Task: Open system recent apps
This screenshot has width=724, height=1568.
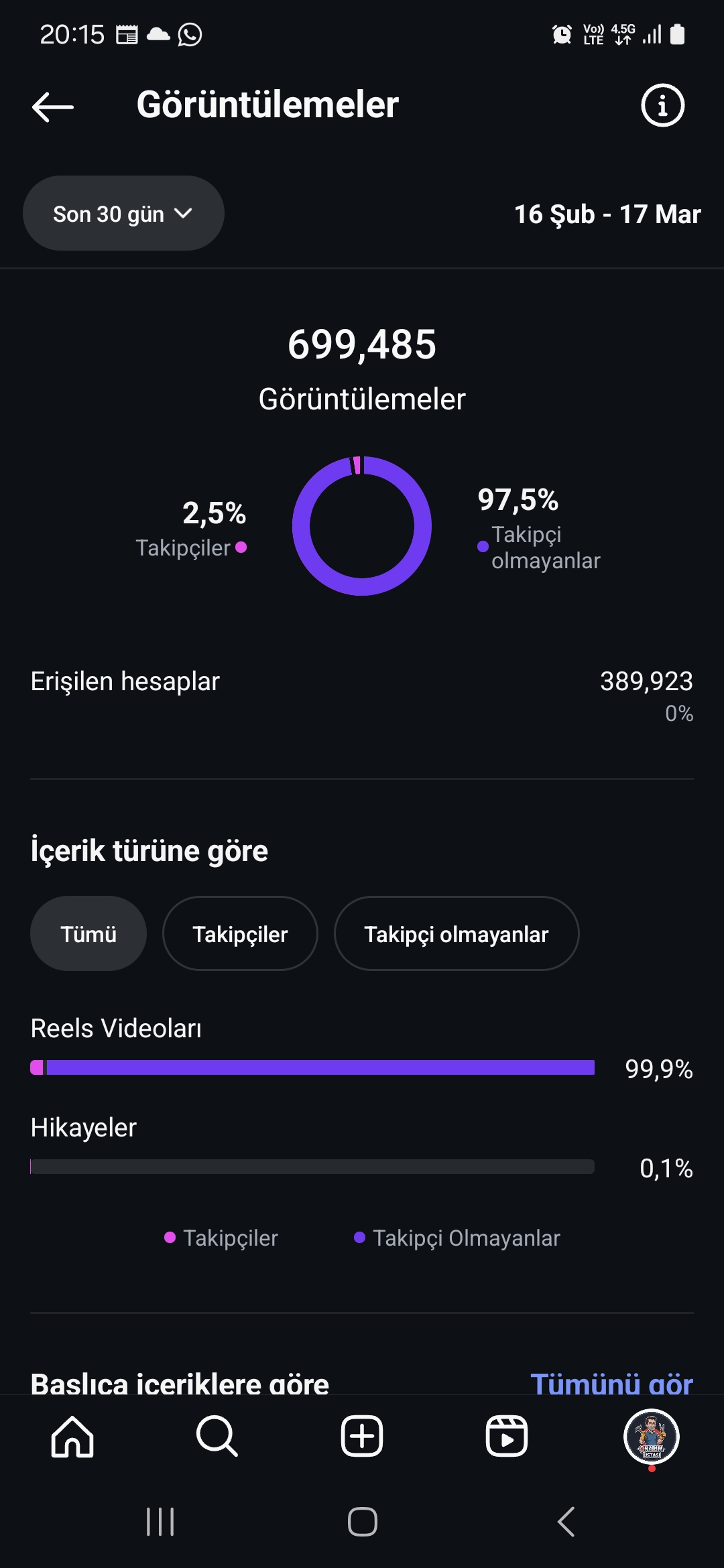Action: (x=160, y=1522)
